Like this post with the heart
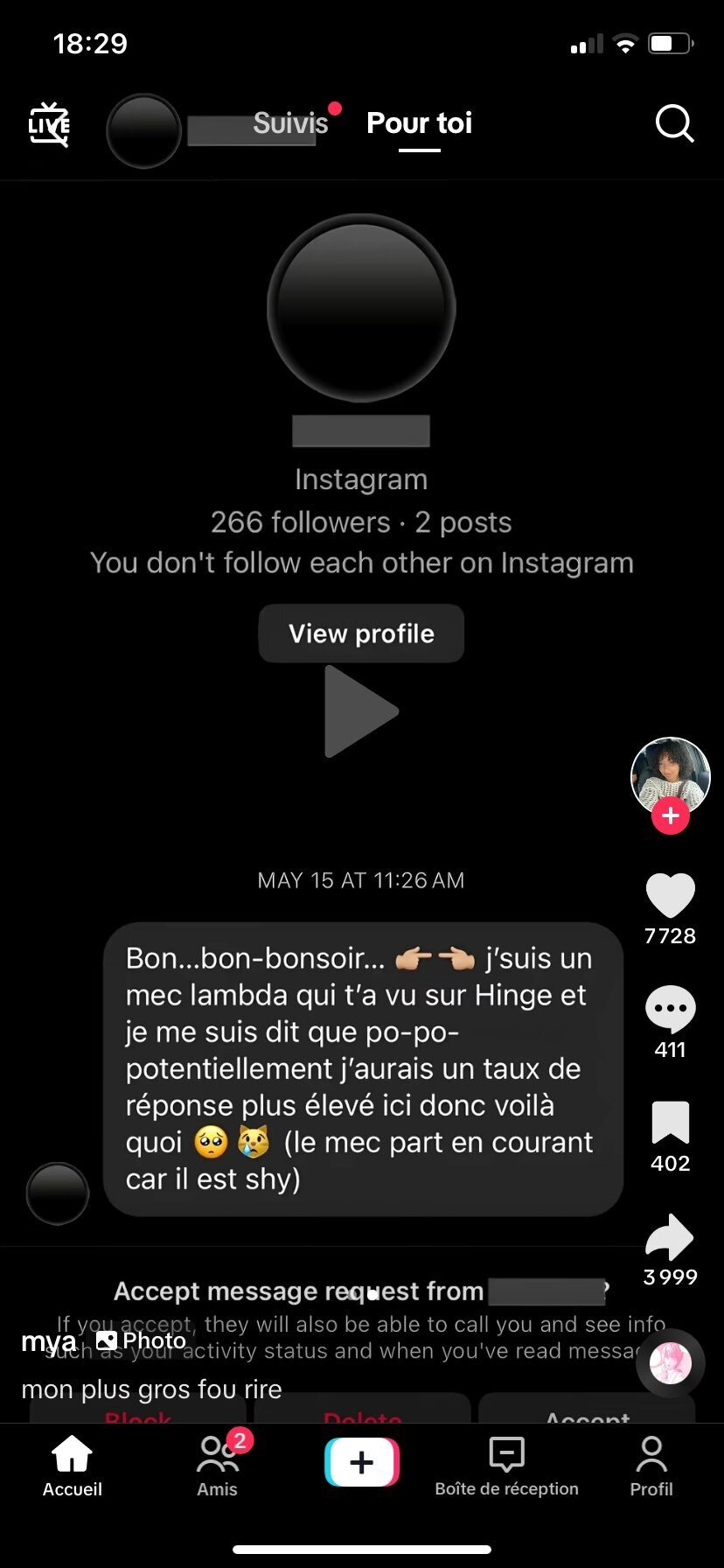The image size is (724, 1568). [x=670, y=896]
